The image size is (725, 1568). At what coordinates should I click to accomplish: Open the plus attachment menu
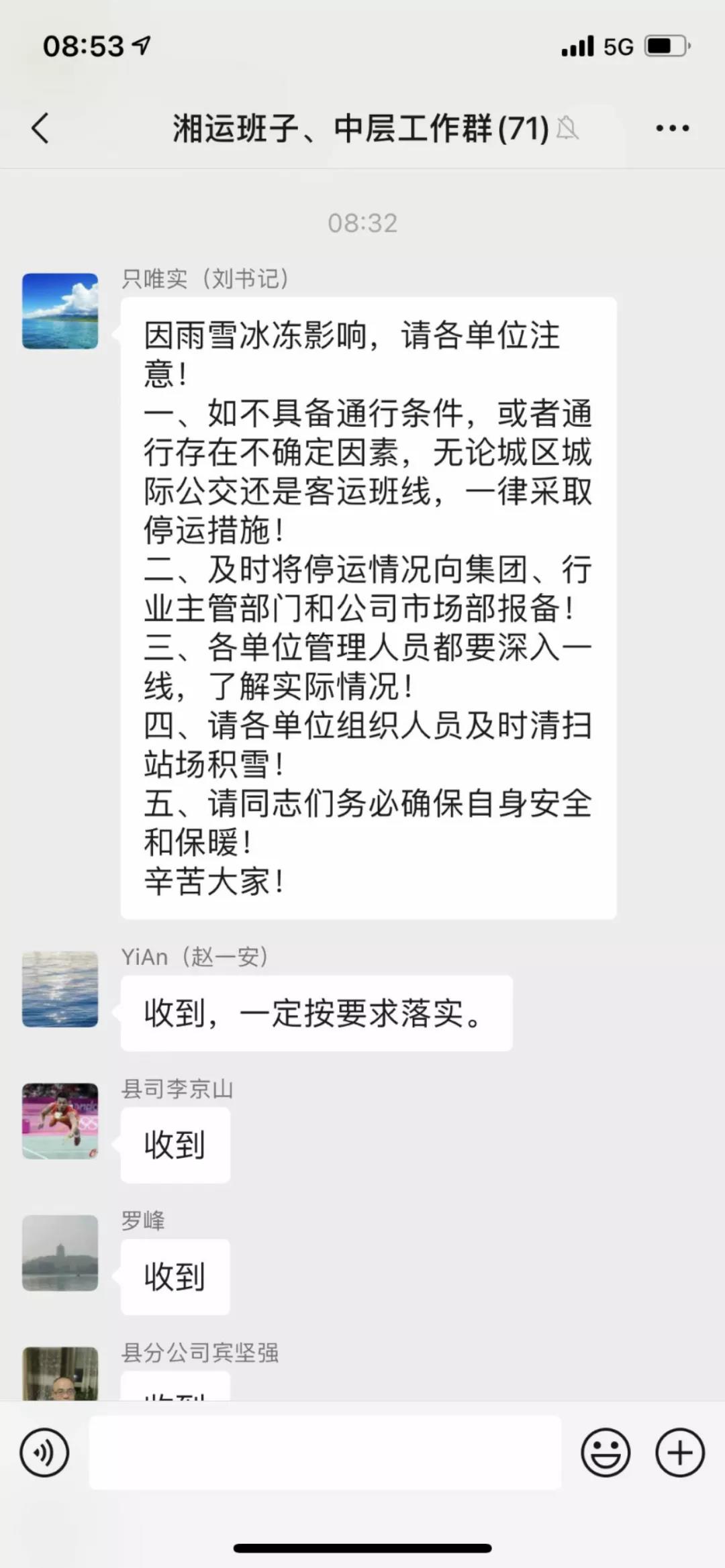(x=679, y=1453)
